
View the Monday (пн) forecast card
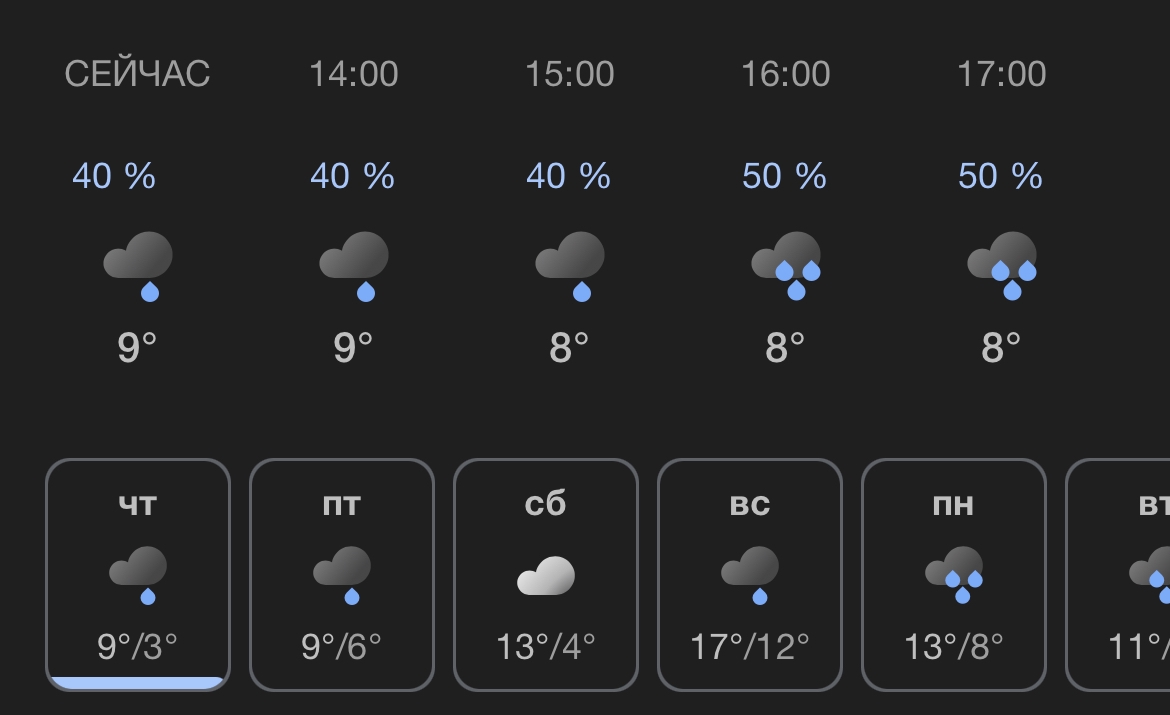point(954,575)
